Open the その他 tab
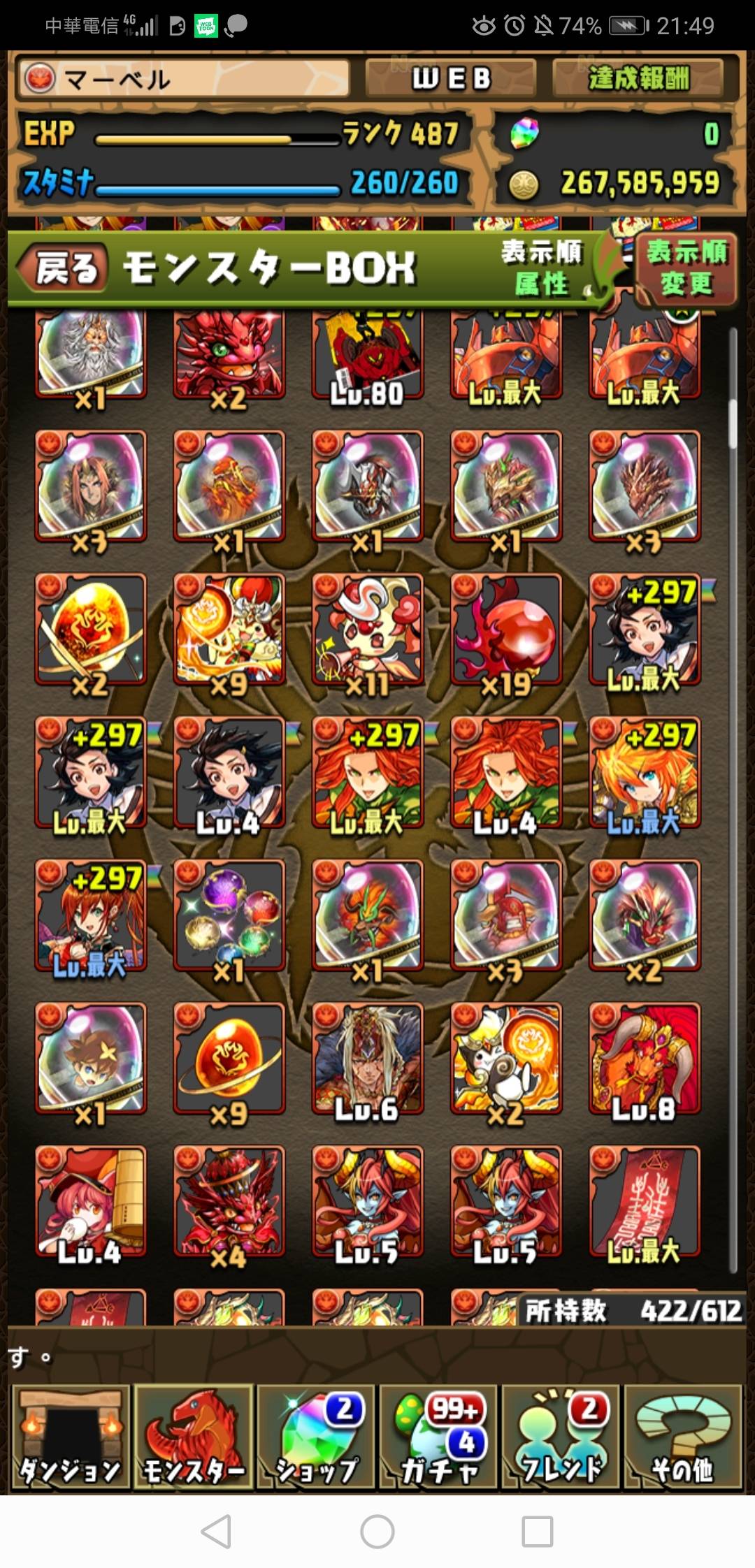Viewport: 755px width, 1568px height. tap(683, 1437)
